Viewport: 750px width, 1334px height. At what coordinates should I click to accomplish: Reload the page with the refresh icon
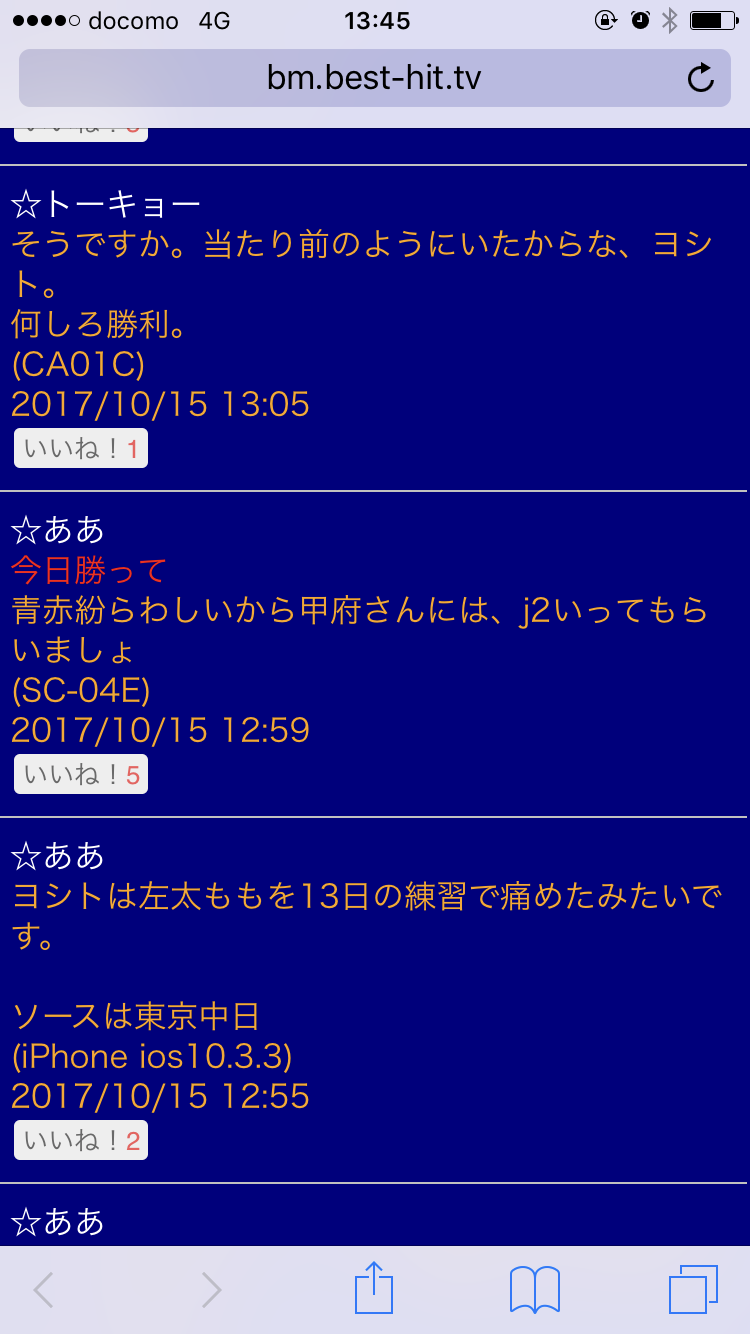coord(701,78)
